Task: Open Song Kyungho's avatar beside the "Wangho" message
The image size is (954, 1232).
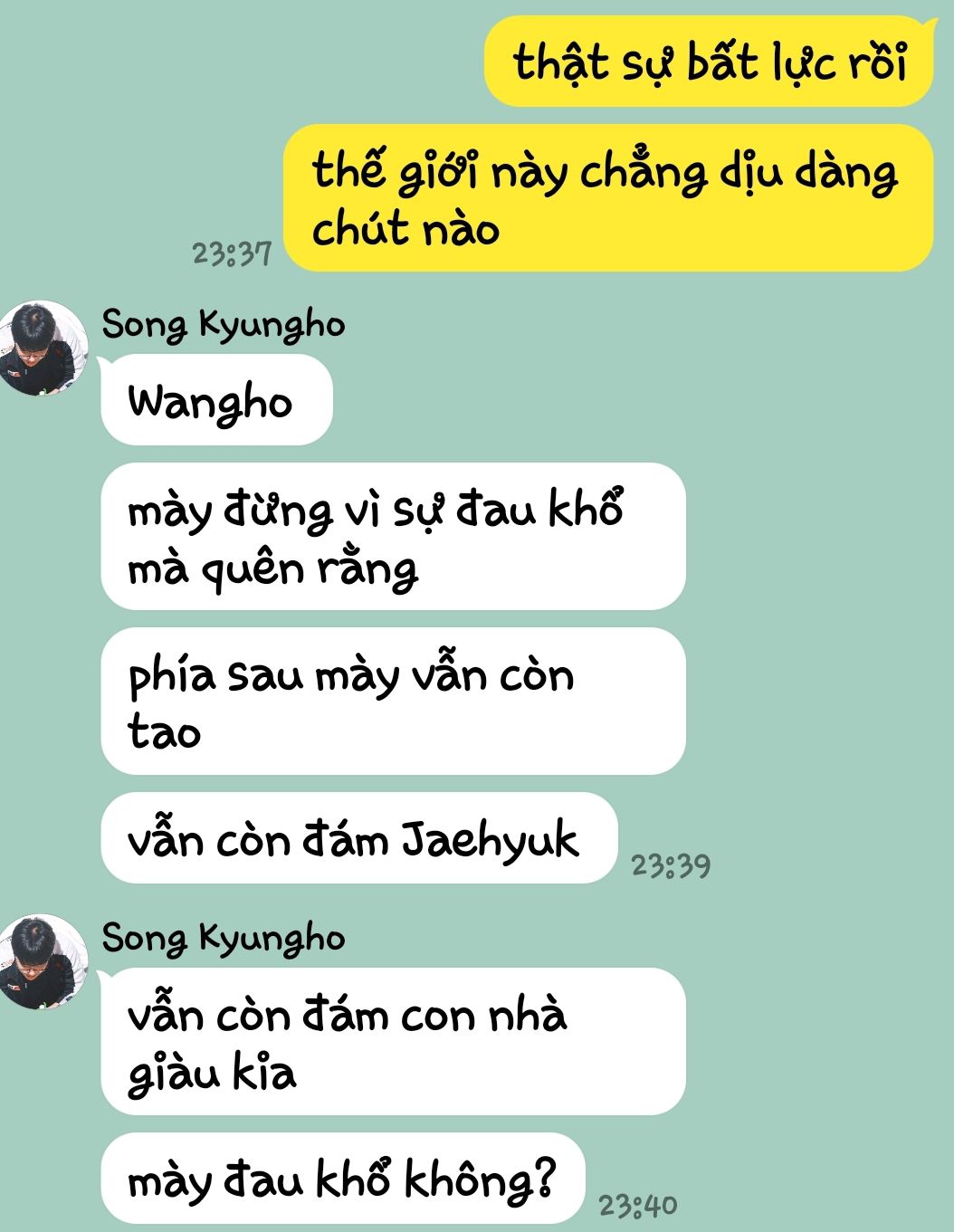Action: pyautogui.click(x=42, y=349)
